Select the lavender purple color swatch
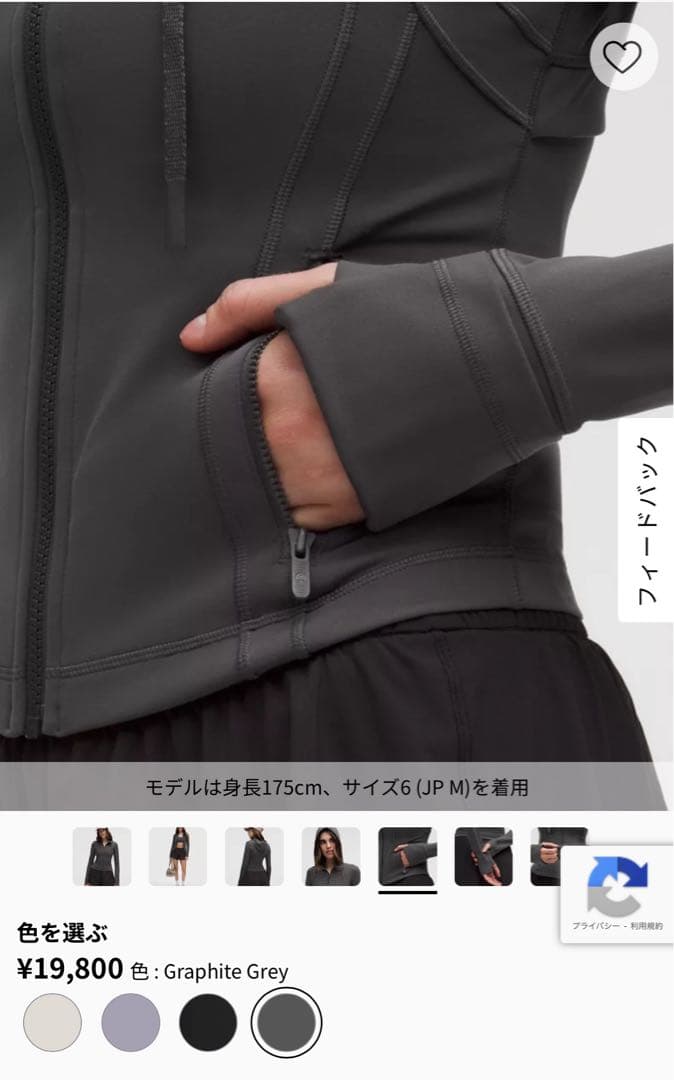The image size is (674, 1080). tap(130, 1022)
